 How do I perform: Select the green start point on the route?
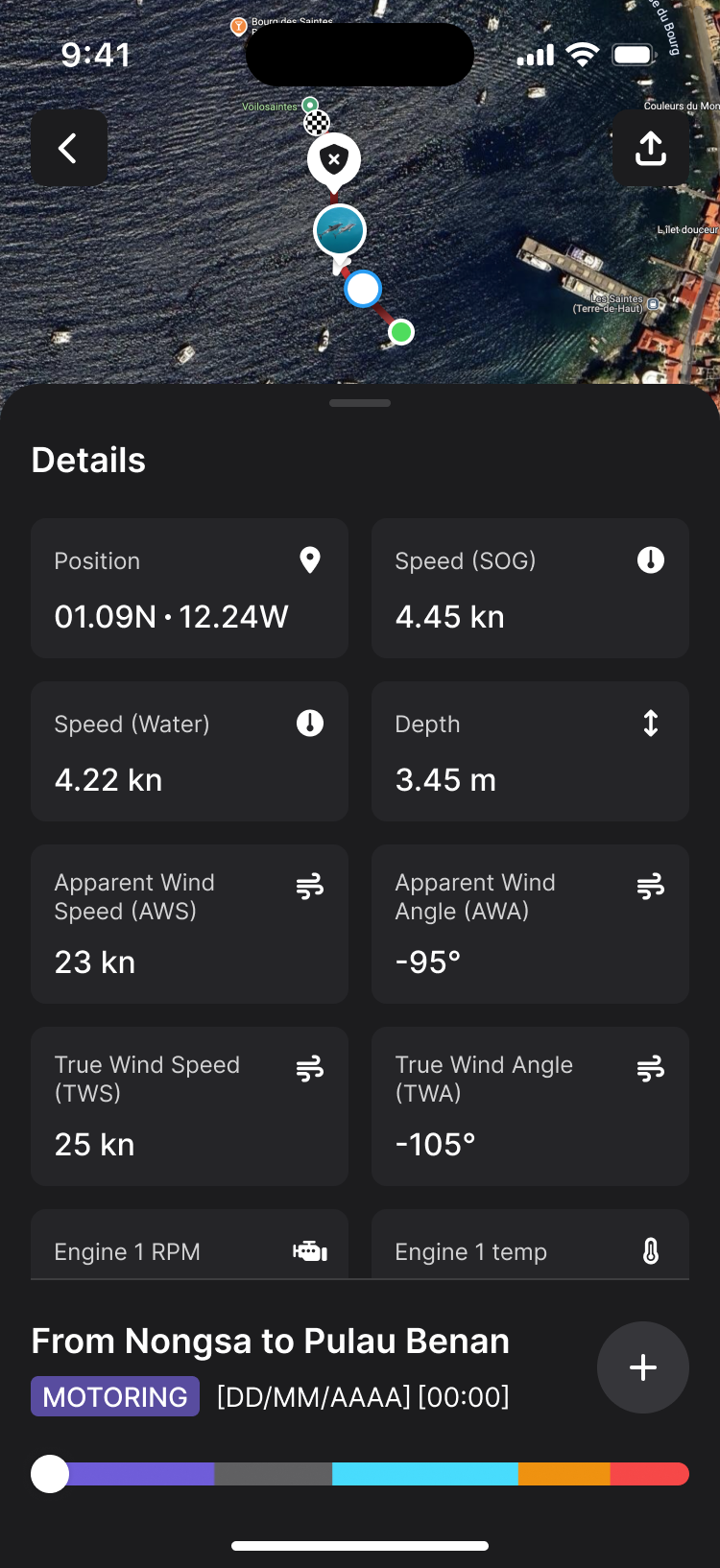[x=401, y=332]
